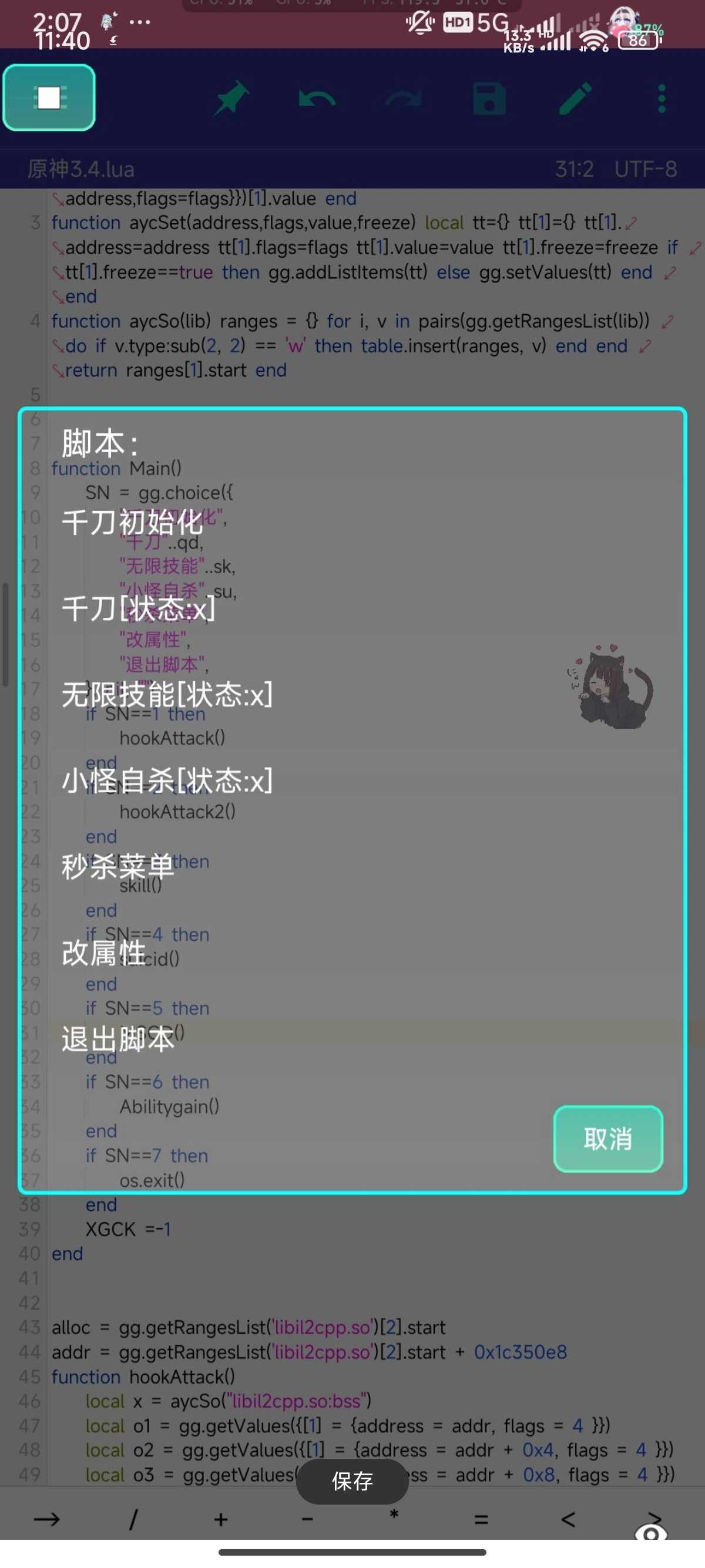Choose 退出脚本 to exit the script
Image resolution: width=705 pixels, height=1568 pixels.
(x=118, y=1039)
